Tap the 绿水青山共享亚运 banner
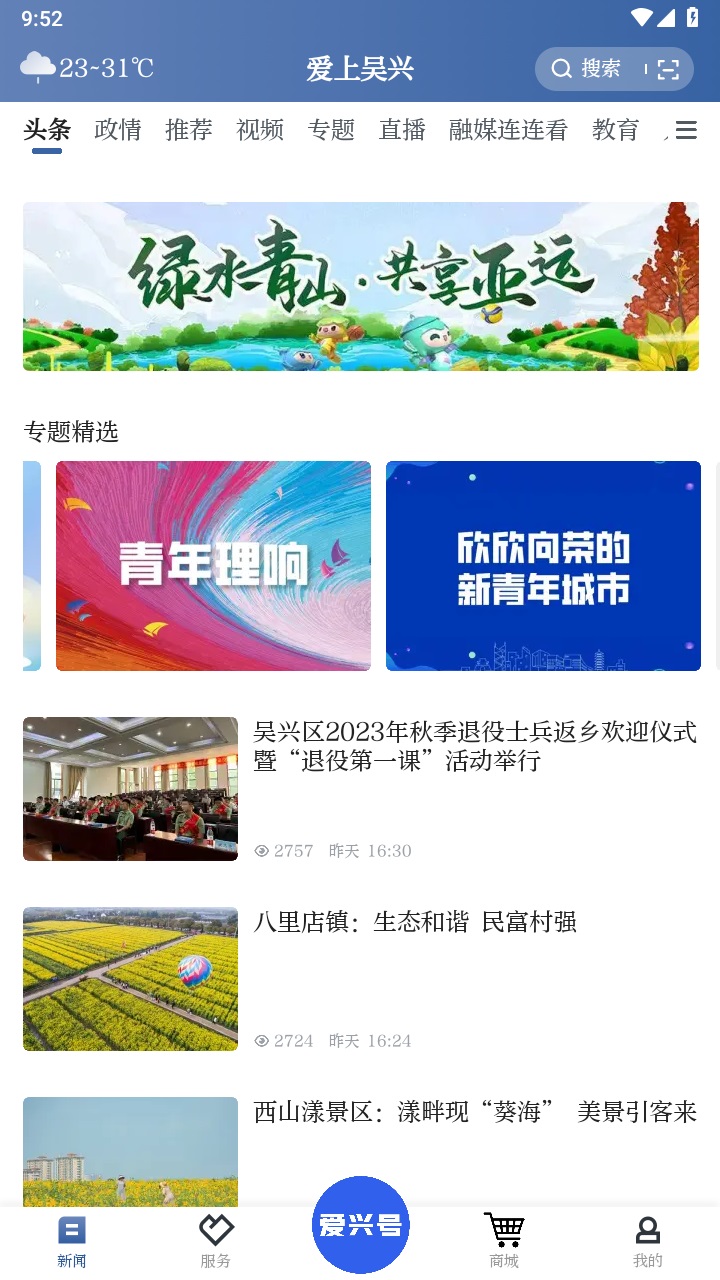Viewport: 720px width, 1280px height. [x=360, y=286]
